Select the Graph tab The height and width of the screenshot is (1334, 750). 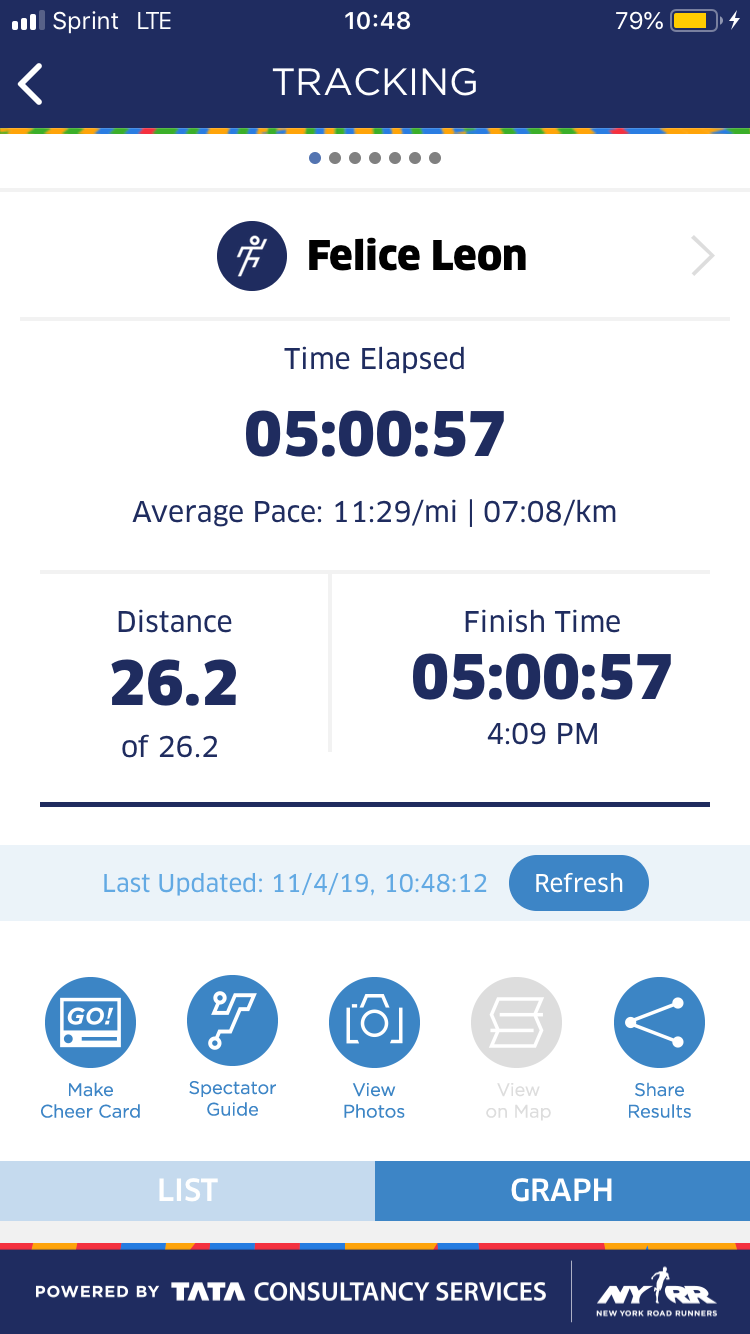point(562,1190)
